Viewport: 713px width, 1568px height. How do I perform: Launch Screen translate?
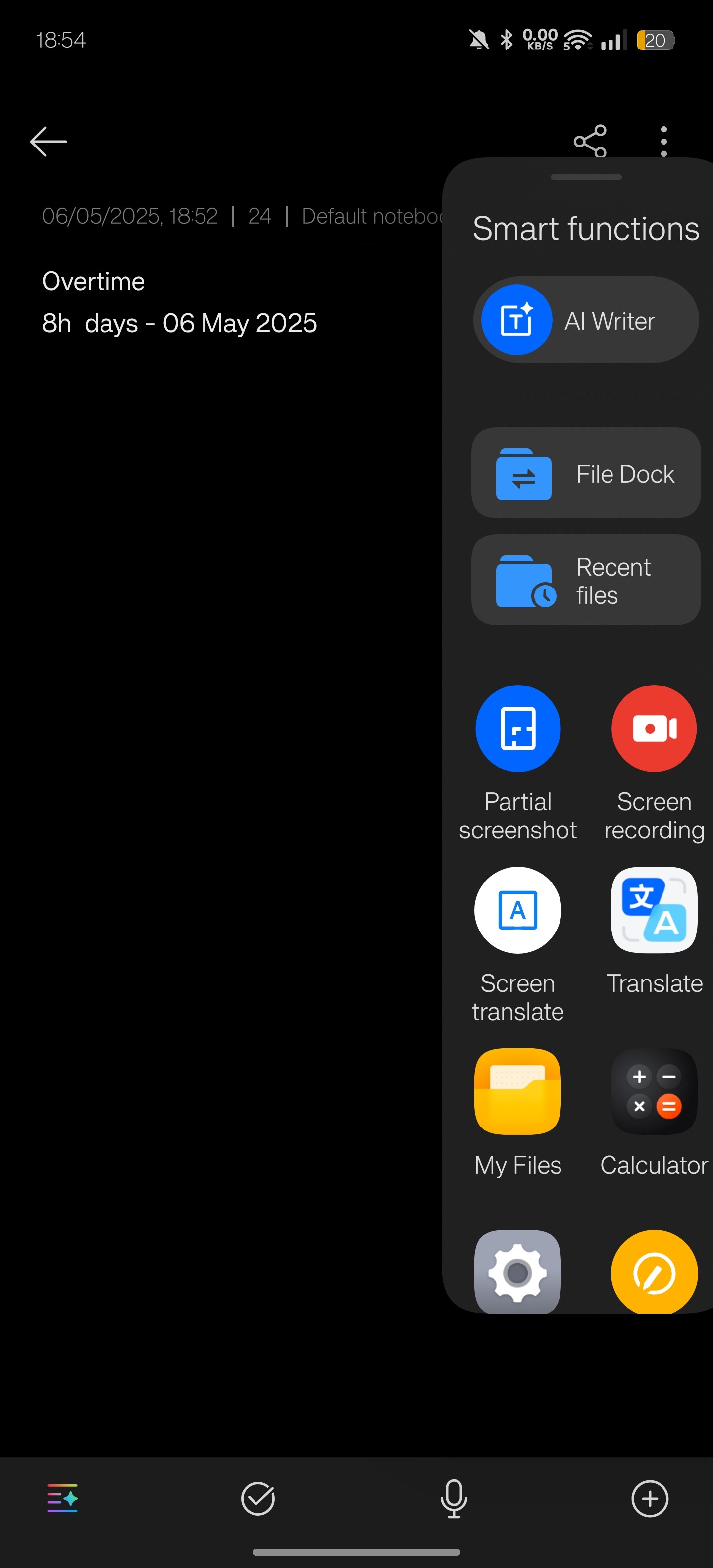pos(517,909)
